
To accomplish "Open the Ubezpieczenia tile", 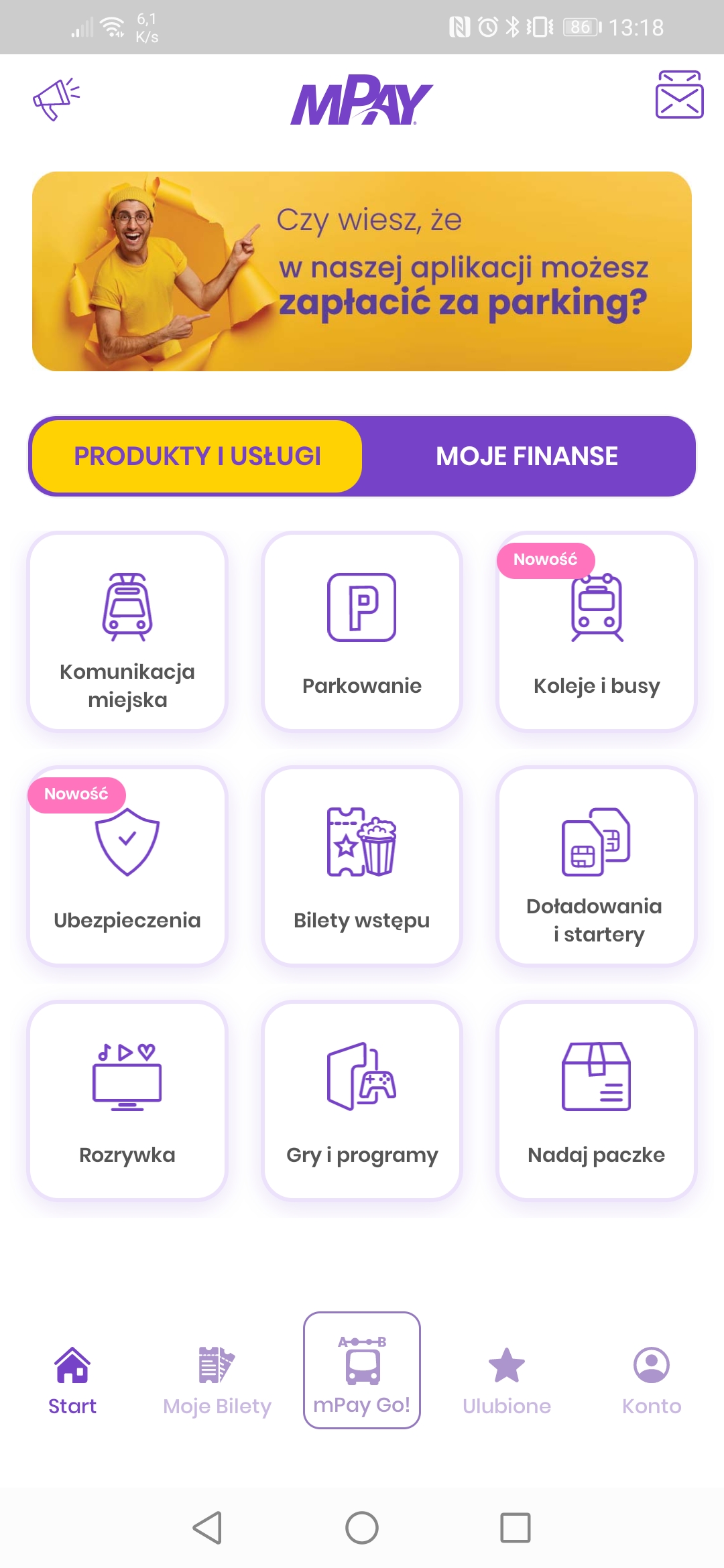I will click(127, 866).
